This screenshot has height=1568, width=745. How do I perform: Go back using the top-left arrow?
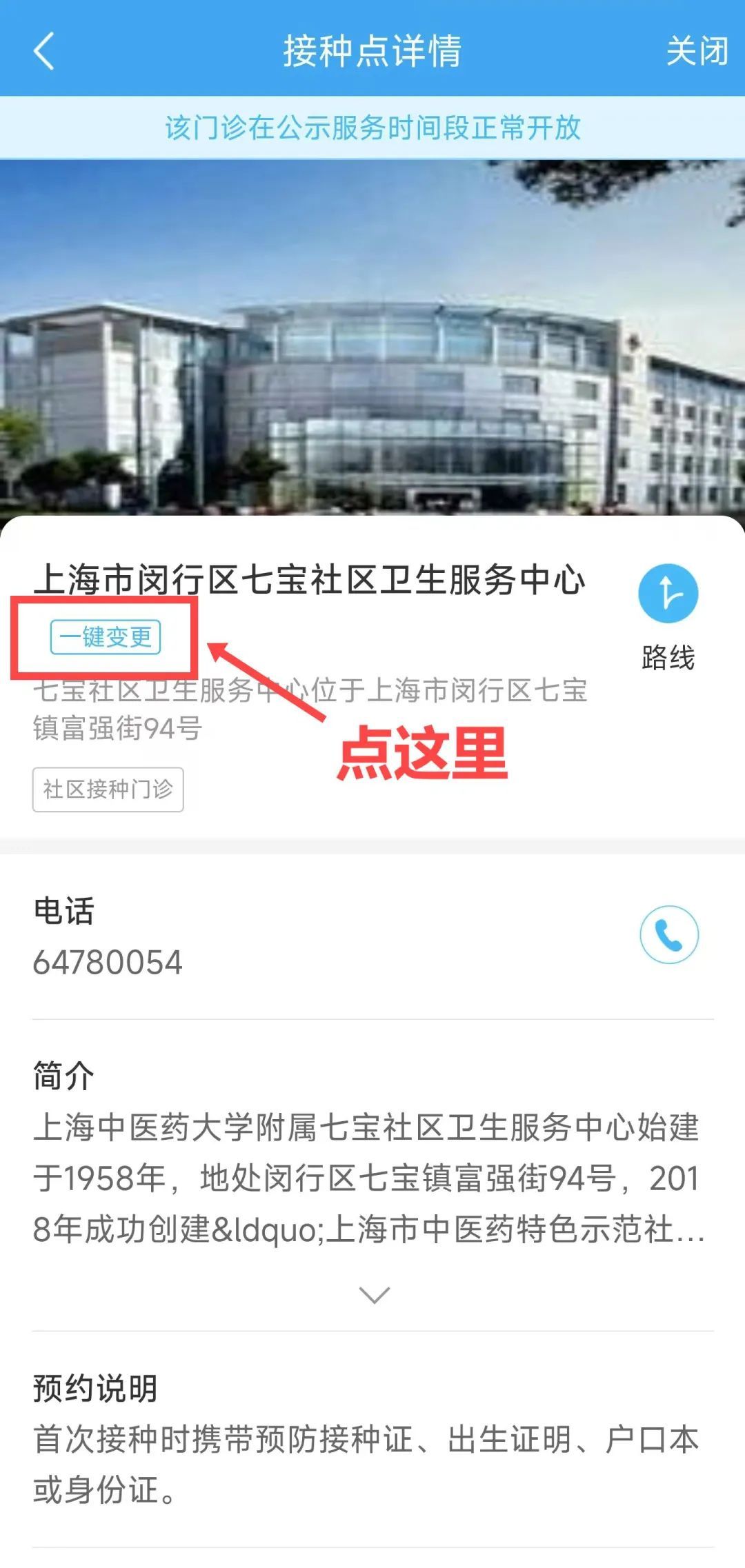[43, 51]
